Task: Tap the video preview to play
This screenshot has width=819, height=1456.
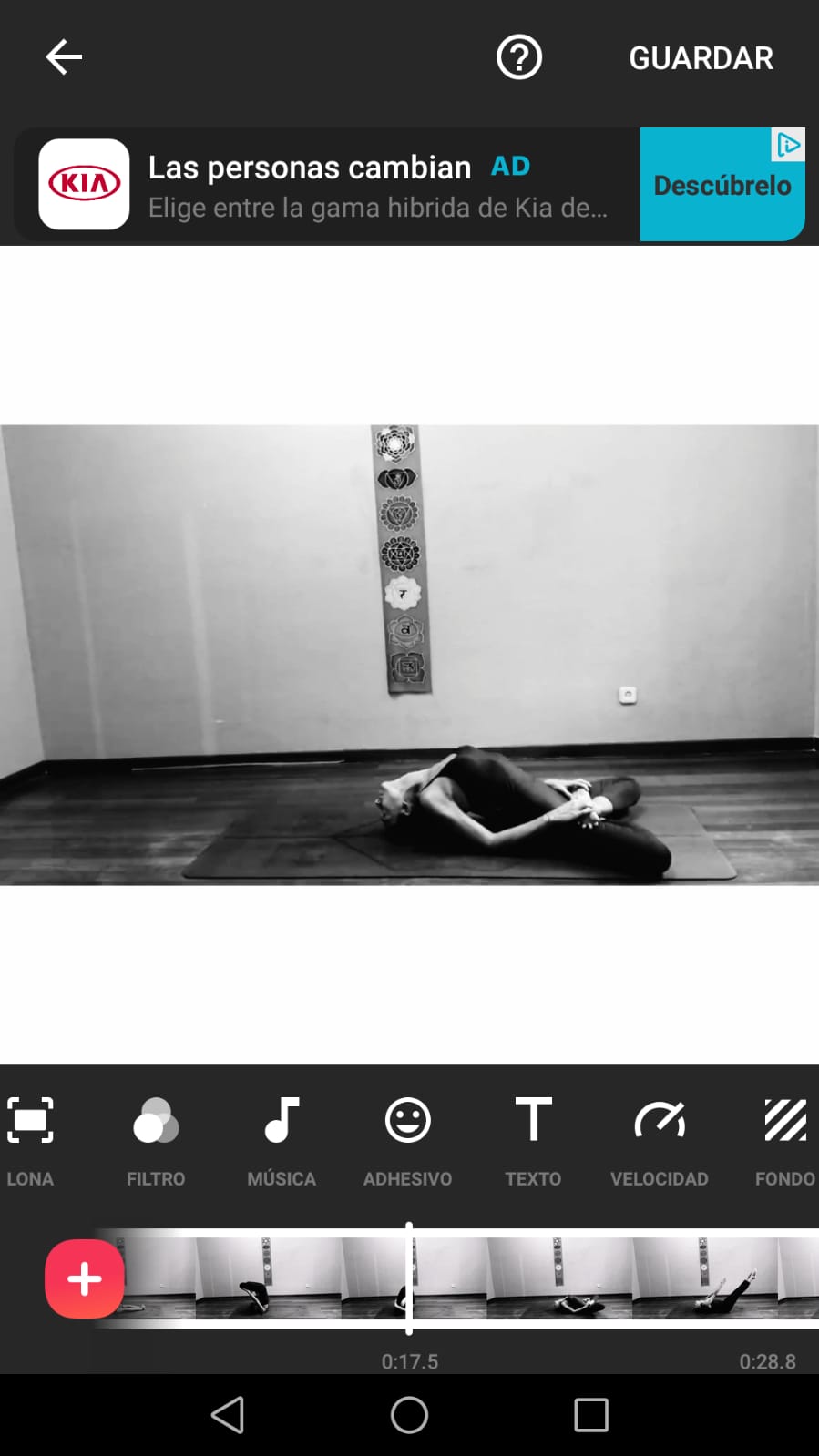Action: 409,654
